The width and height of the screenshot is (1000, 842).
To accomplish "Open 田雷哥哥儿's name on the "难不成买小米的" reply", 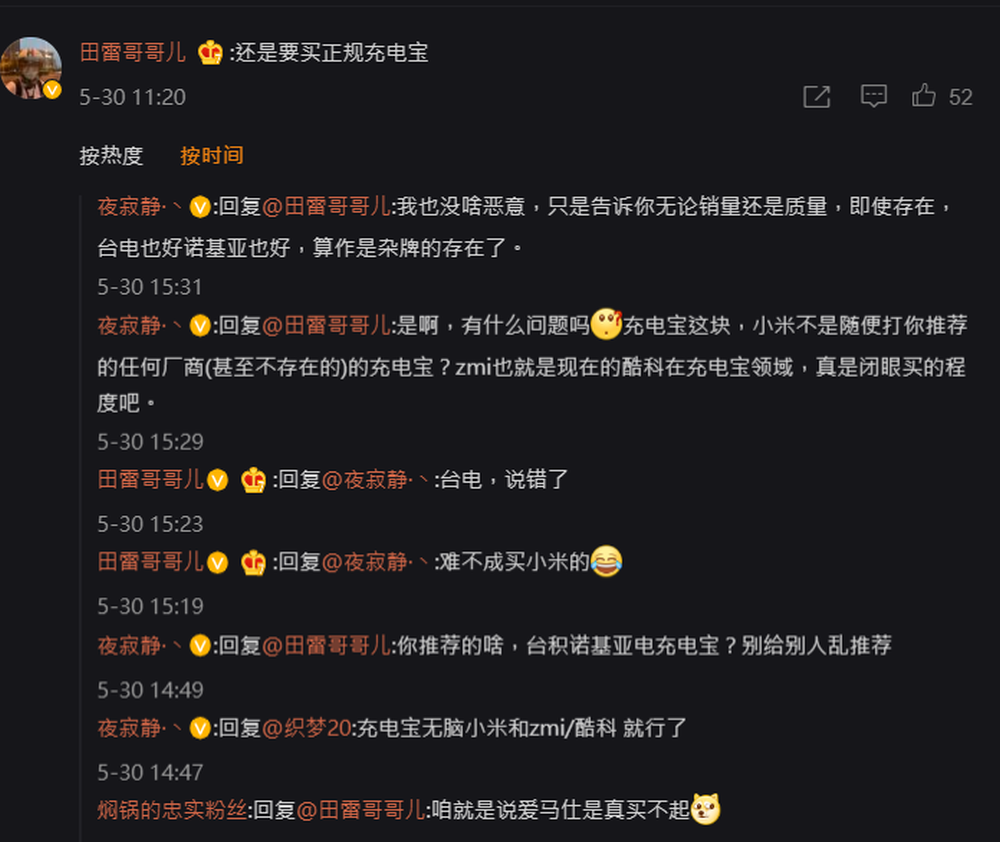I will (x=151, y=562).
